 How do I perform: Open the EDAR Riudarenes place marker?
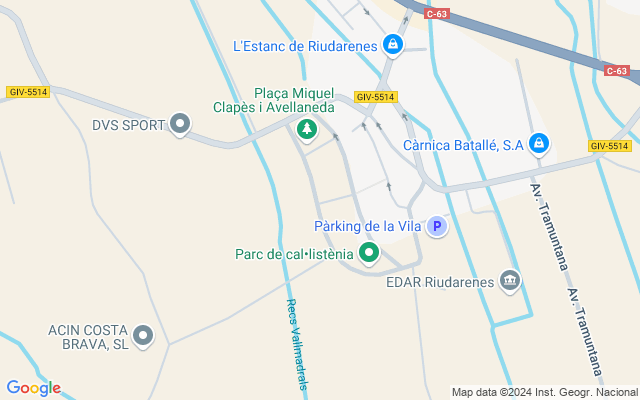click(x=511, y=281)
